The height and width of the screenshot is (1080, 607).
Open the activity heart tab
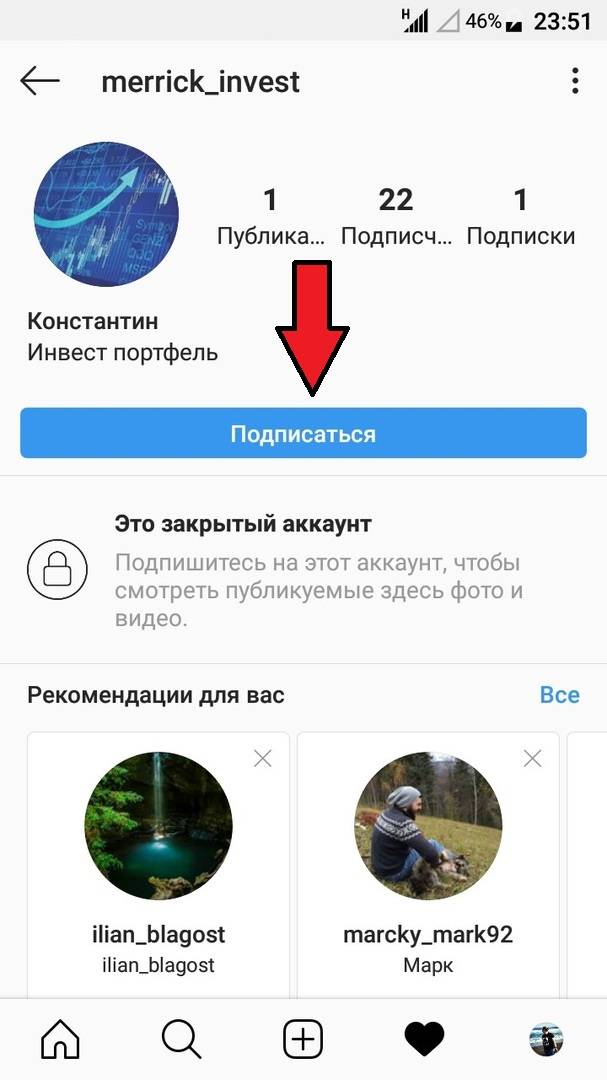pos(424,1040)
